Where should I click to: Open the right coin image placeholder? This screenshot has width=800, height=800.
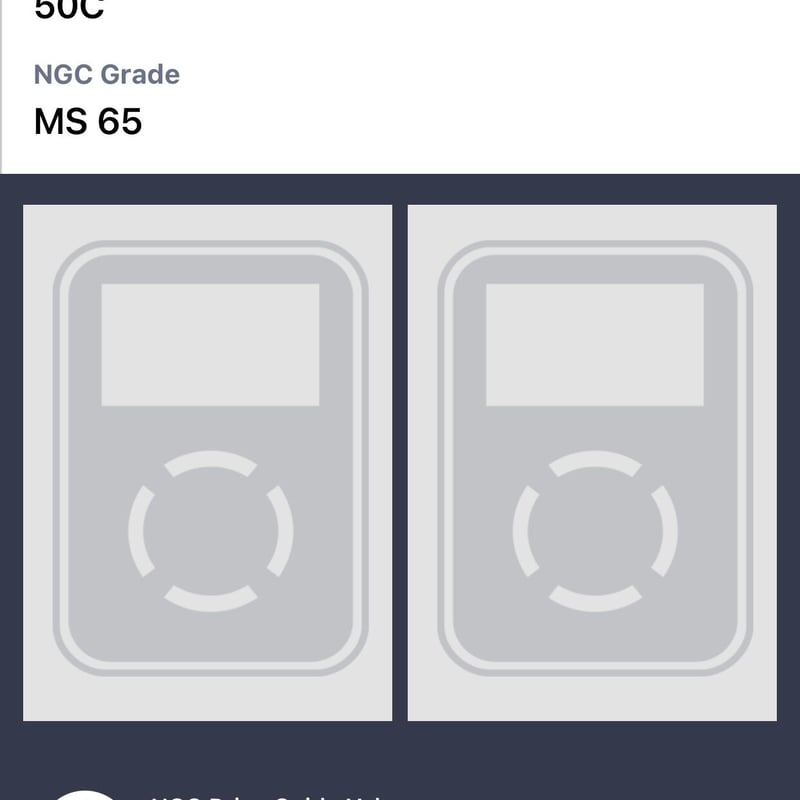[x=592, y=462]
